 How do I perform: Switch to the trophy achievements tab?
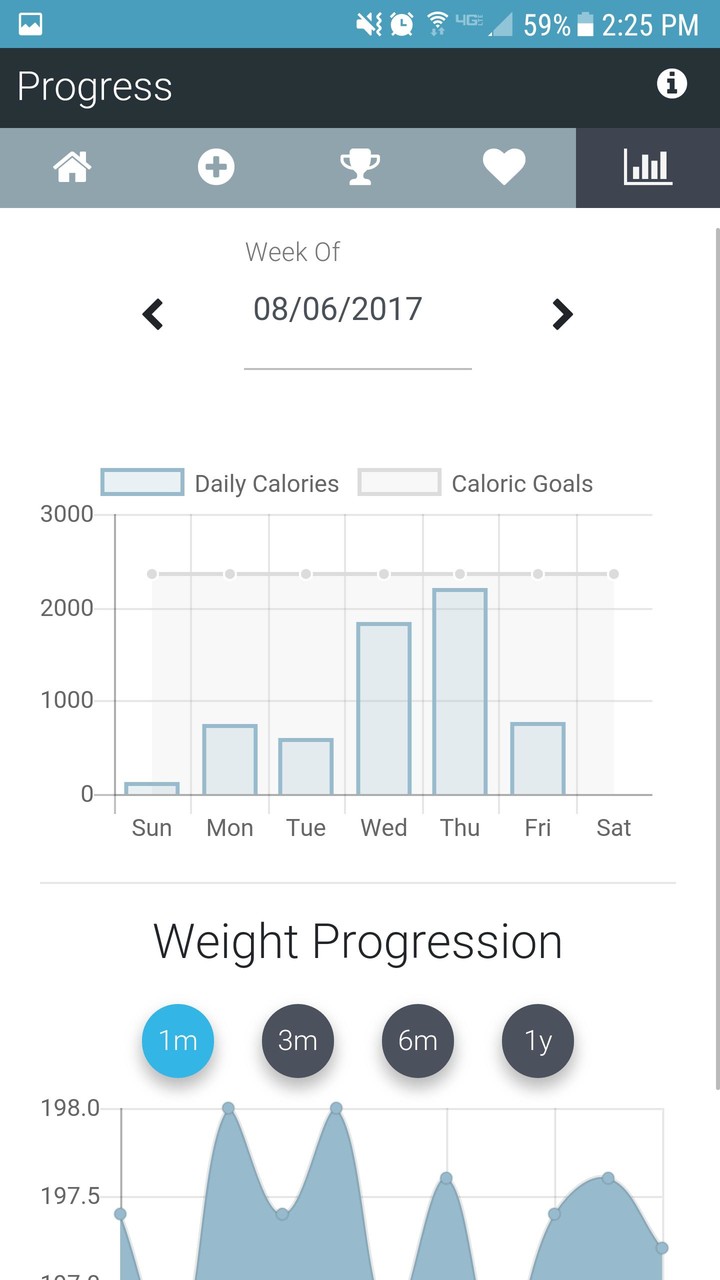click(360, 168)
